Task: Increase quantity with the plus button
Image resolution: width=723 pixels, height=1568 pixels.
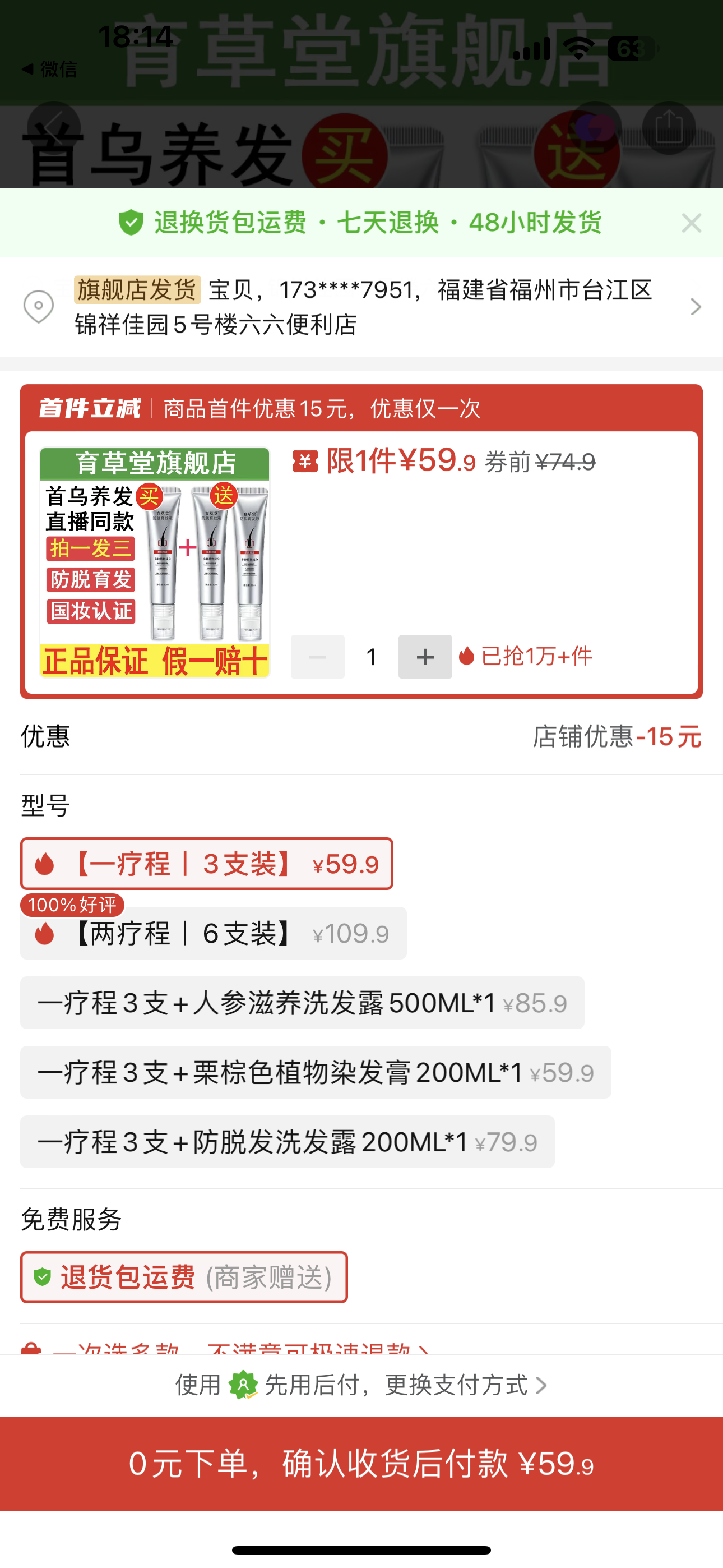Action: point(425,657)
